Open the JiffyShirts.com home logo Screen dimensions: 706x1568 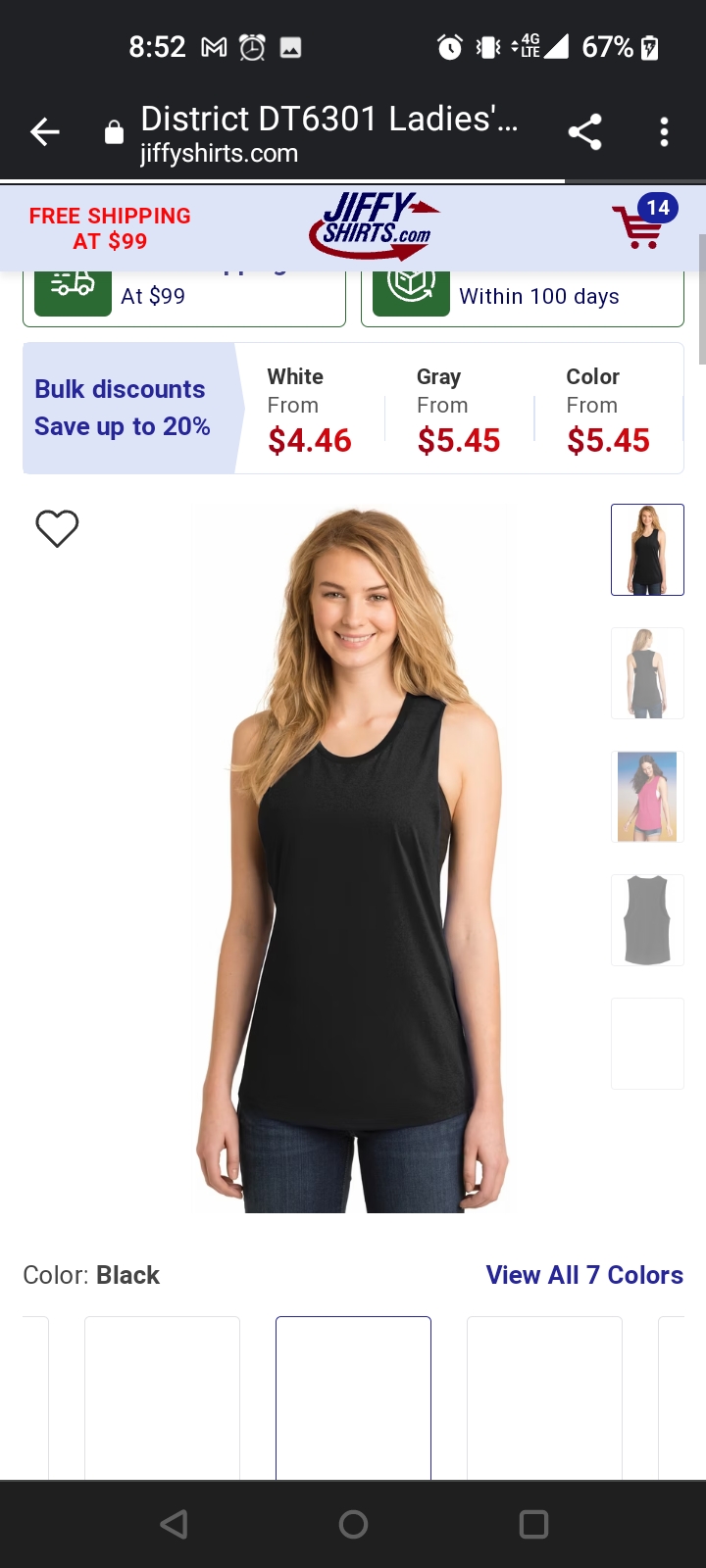373,225
